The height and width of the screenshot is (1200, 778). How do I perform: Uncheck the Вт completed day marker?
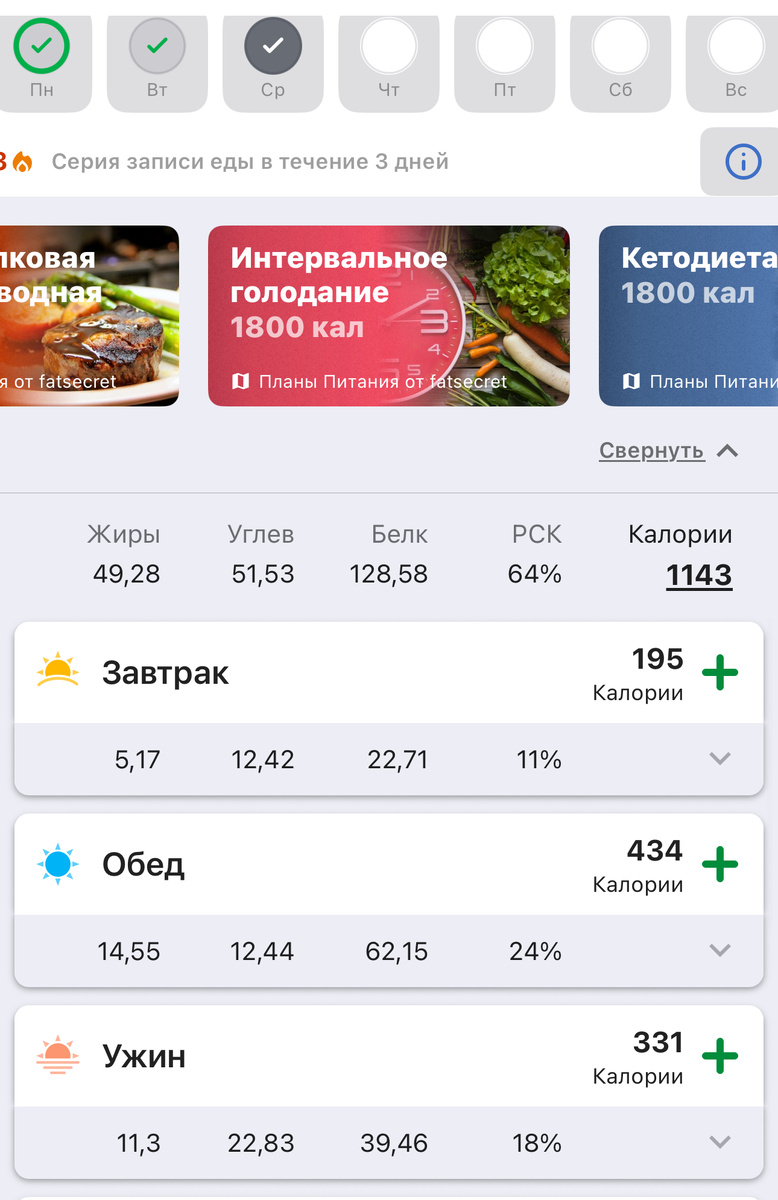tap(157, 45)
